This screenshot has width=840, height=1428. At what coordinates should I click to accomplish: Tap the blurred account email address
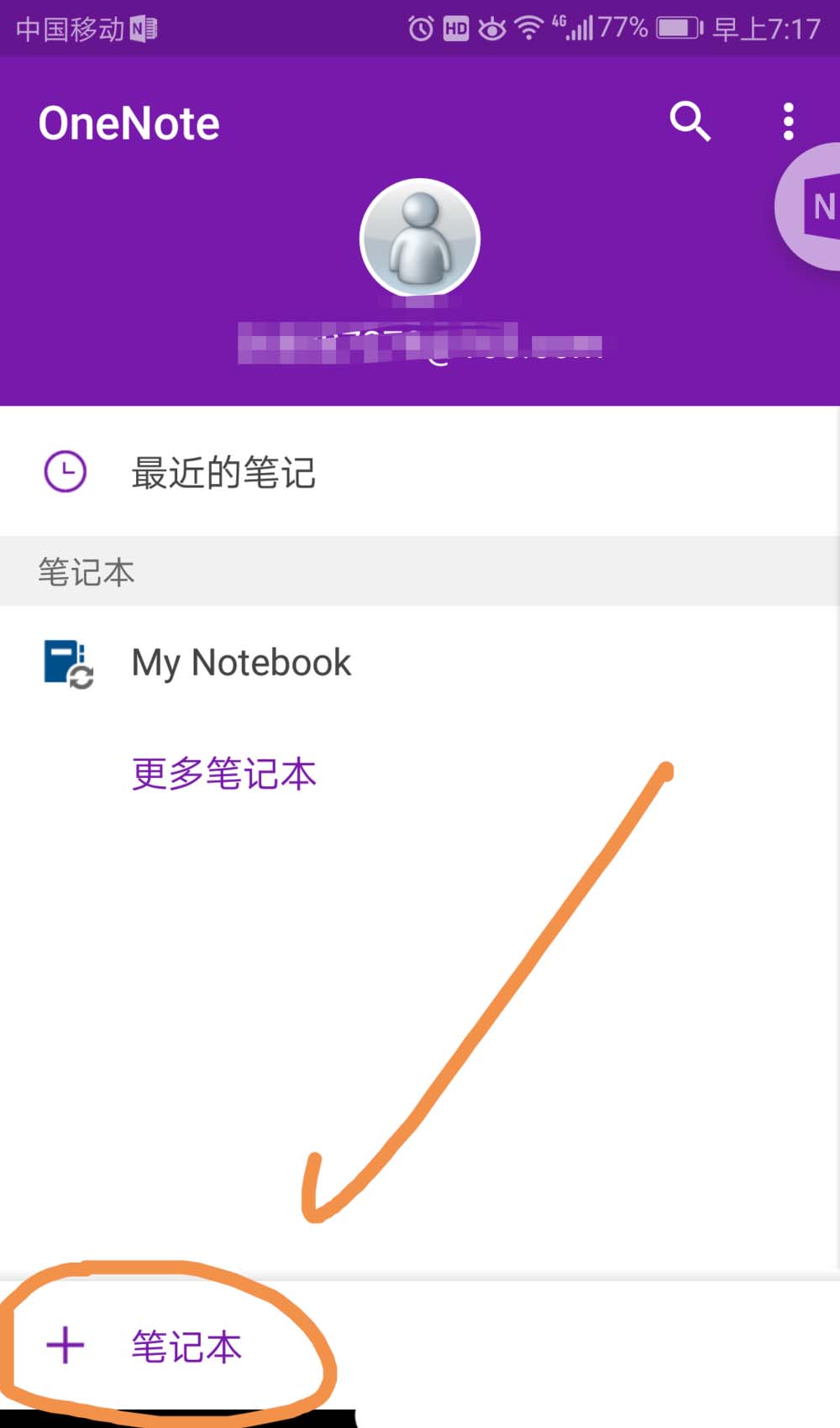420,343
